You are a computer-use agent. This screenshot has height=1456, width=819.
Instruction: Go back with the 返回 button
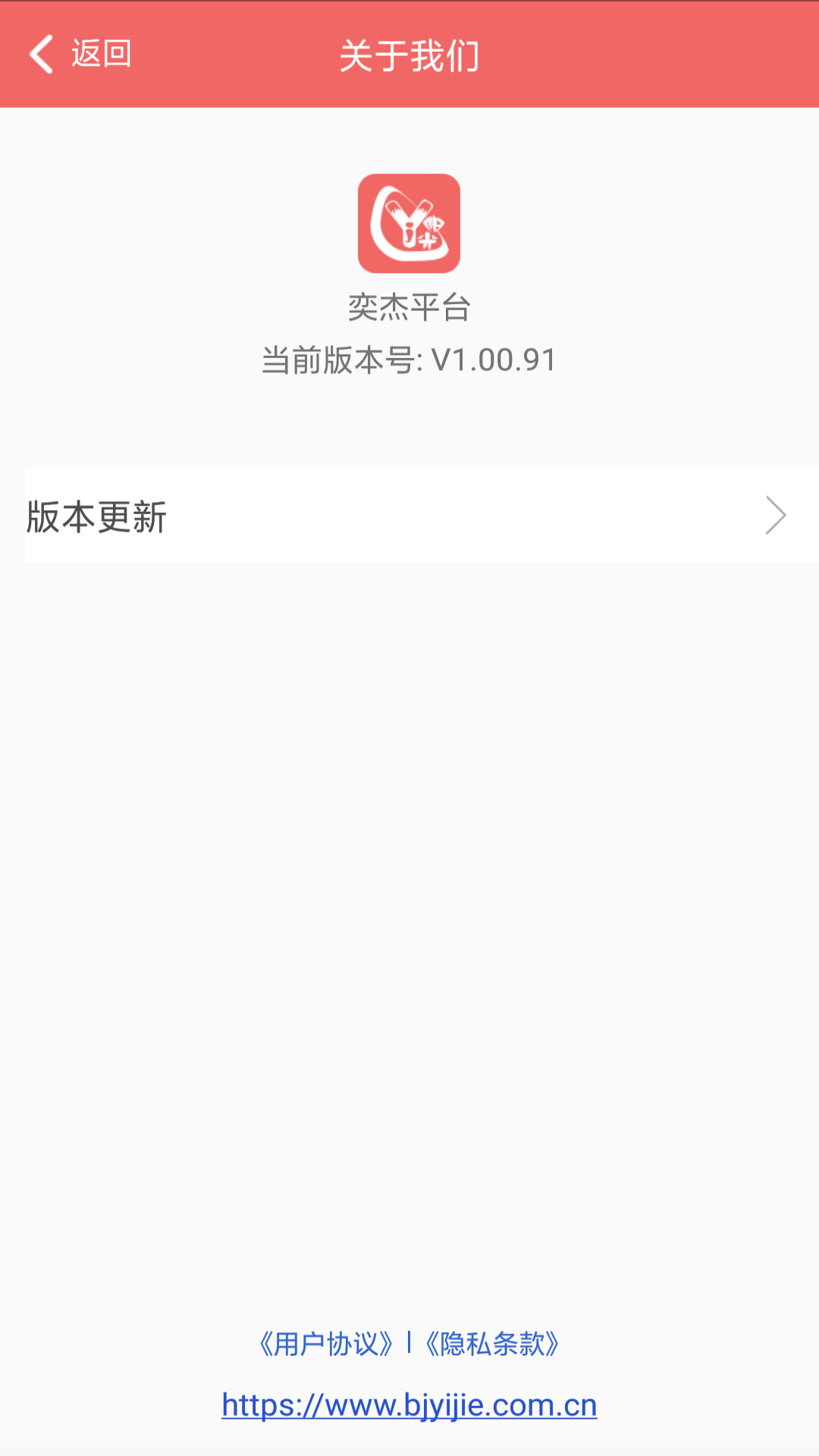pos(80,55)
